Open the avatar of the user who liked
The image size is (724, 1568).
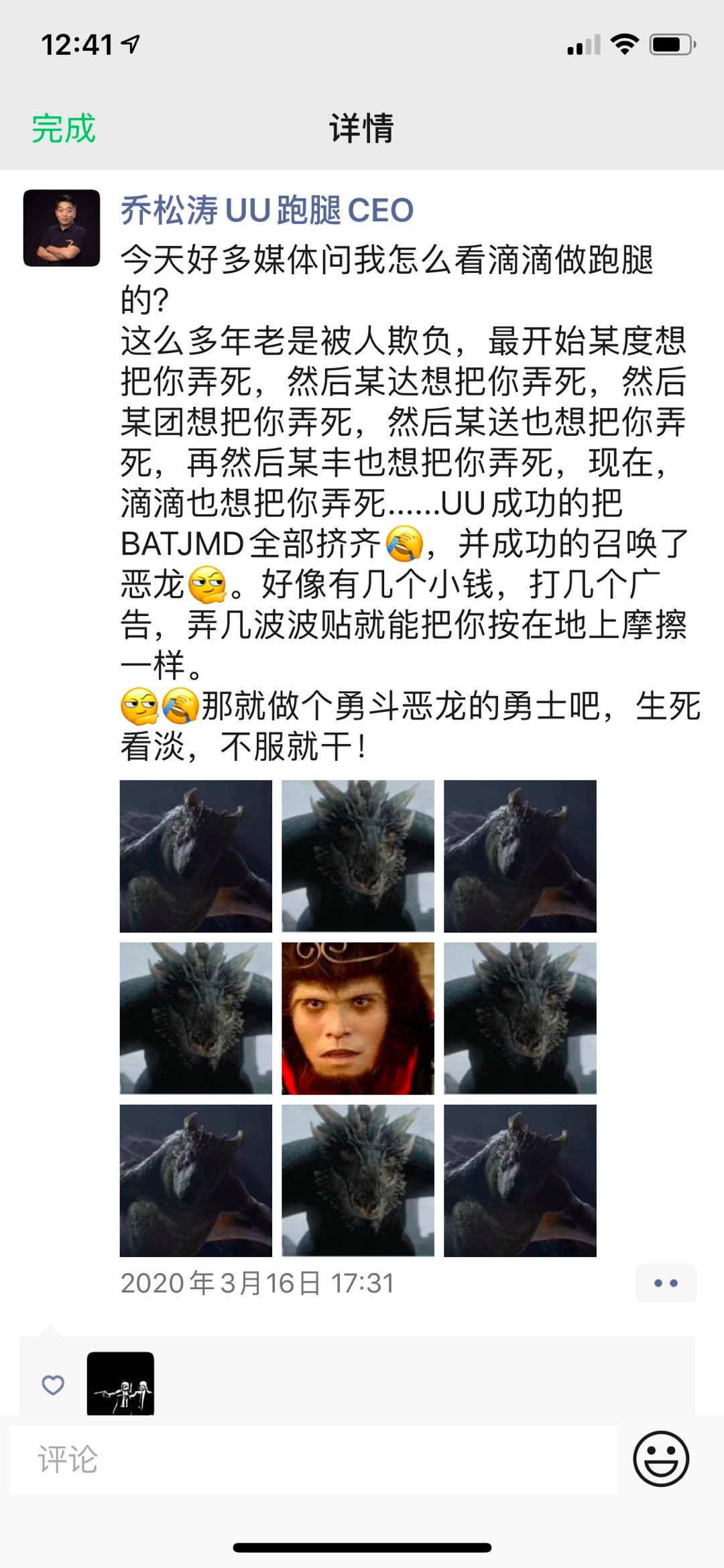pos(121,1383)
